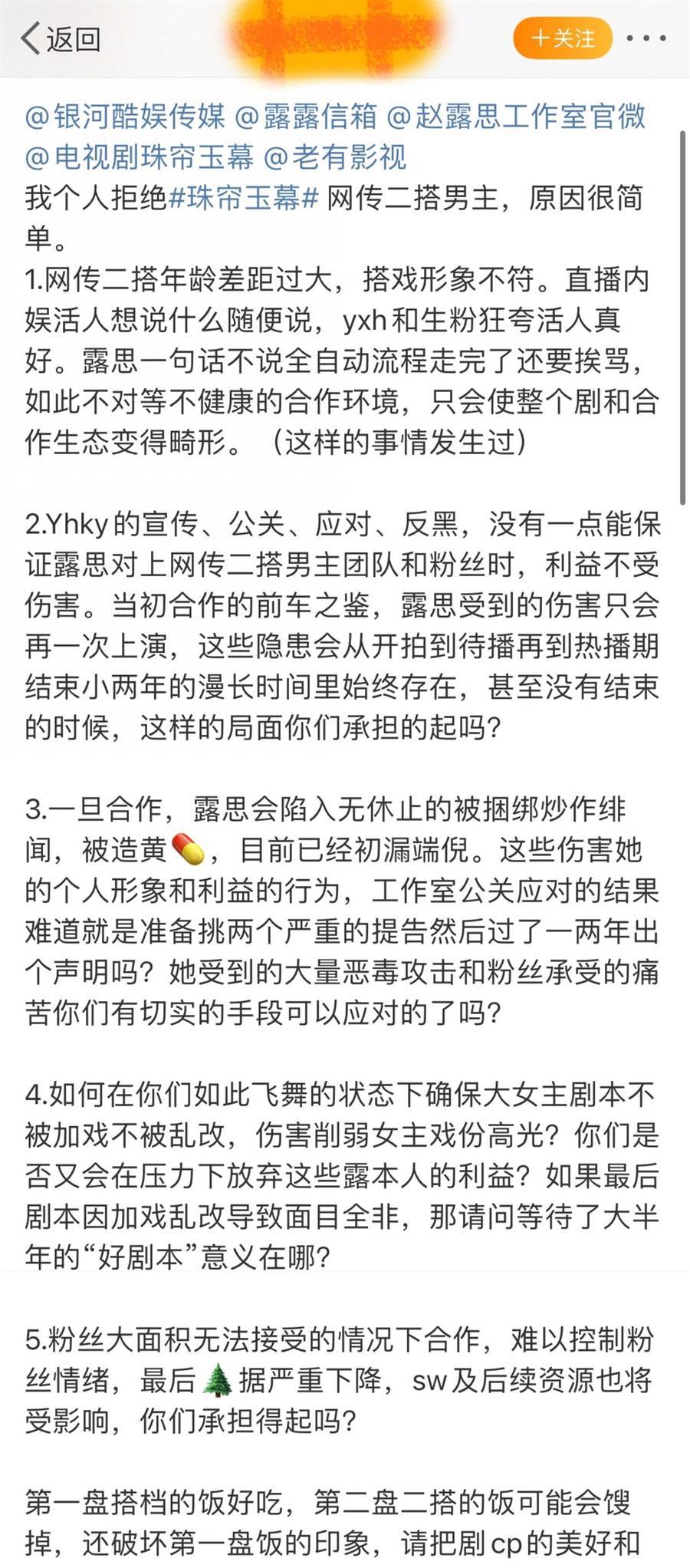Follow the author with +关注
The image size is (690, 1568).
(x=562, y=38)
